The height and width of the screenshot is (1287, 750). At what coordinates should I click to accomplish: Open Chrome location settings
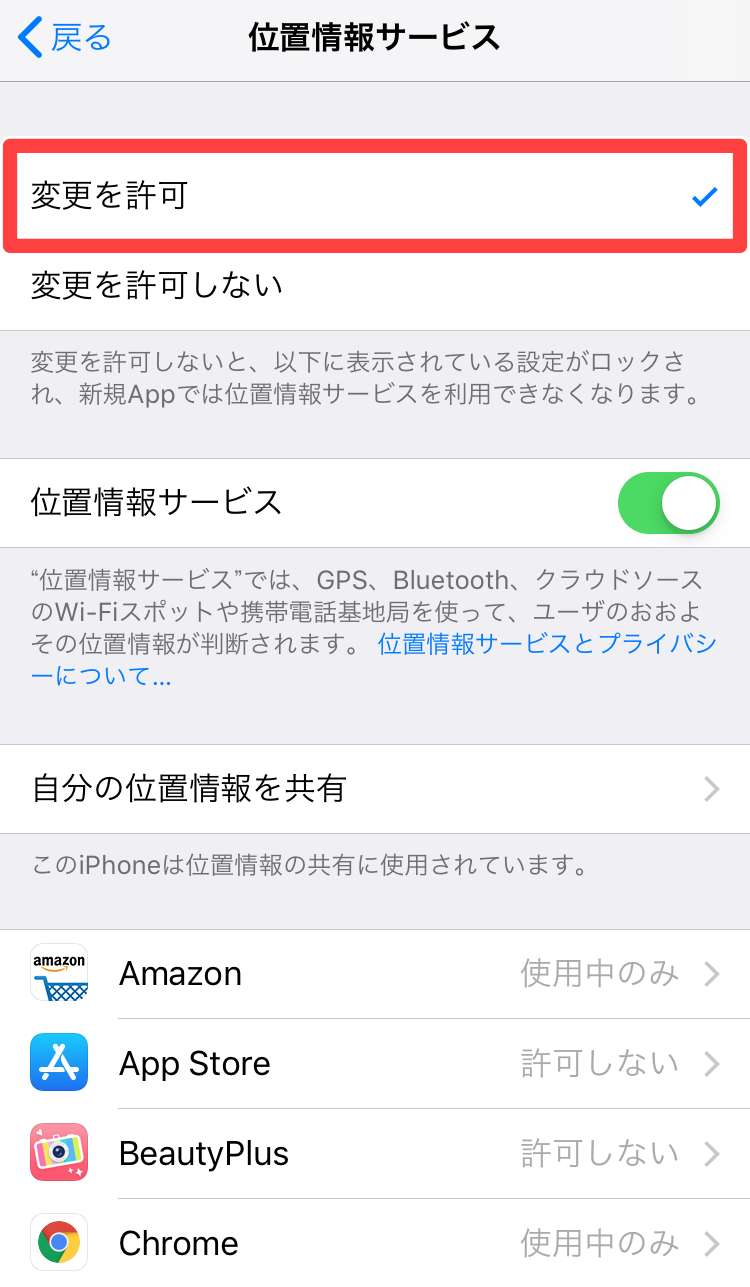pos(374,1243)
